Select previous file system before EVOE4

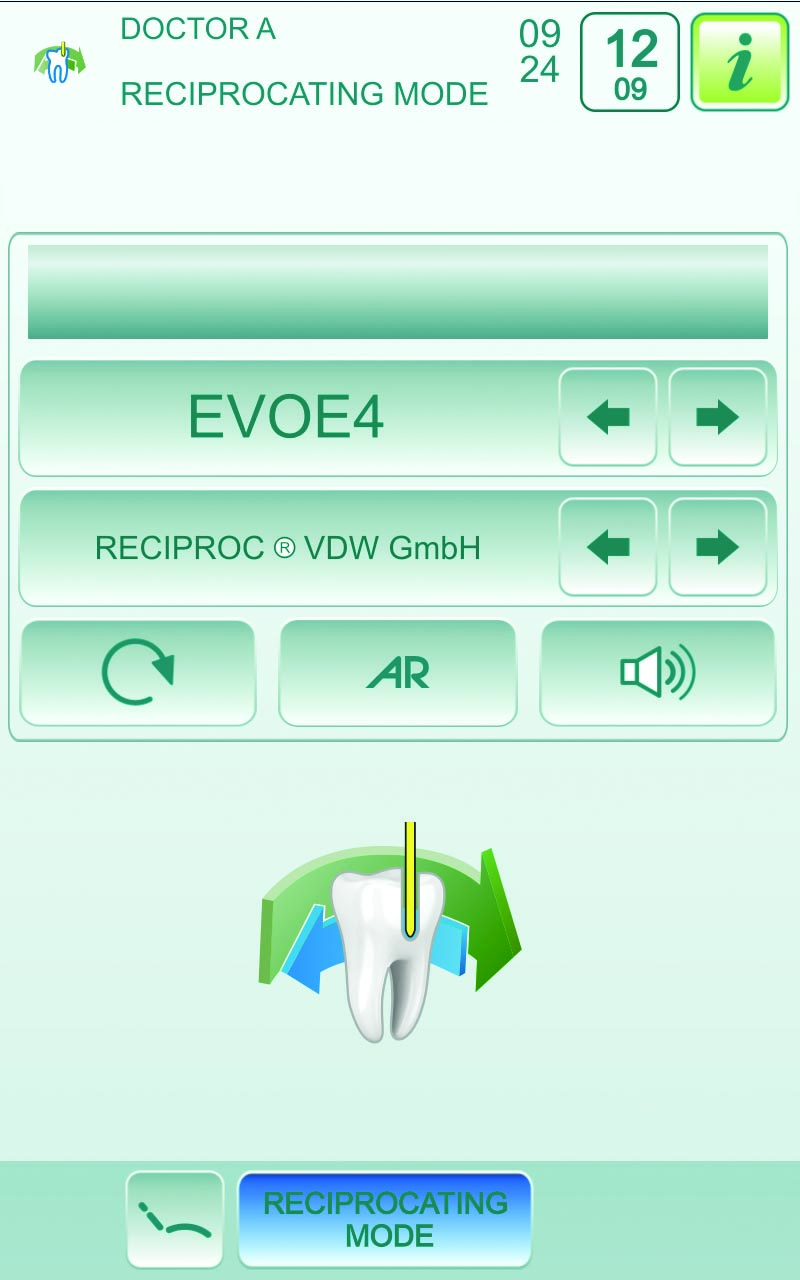coord(608,417)
